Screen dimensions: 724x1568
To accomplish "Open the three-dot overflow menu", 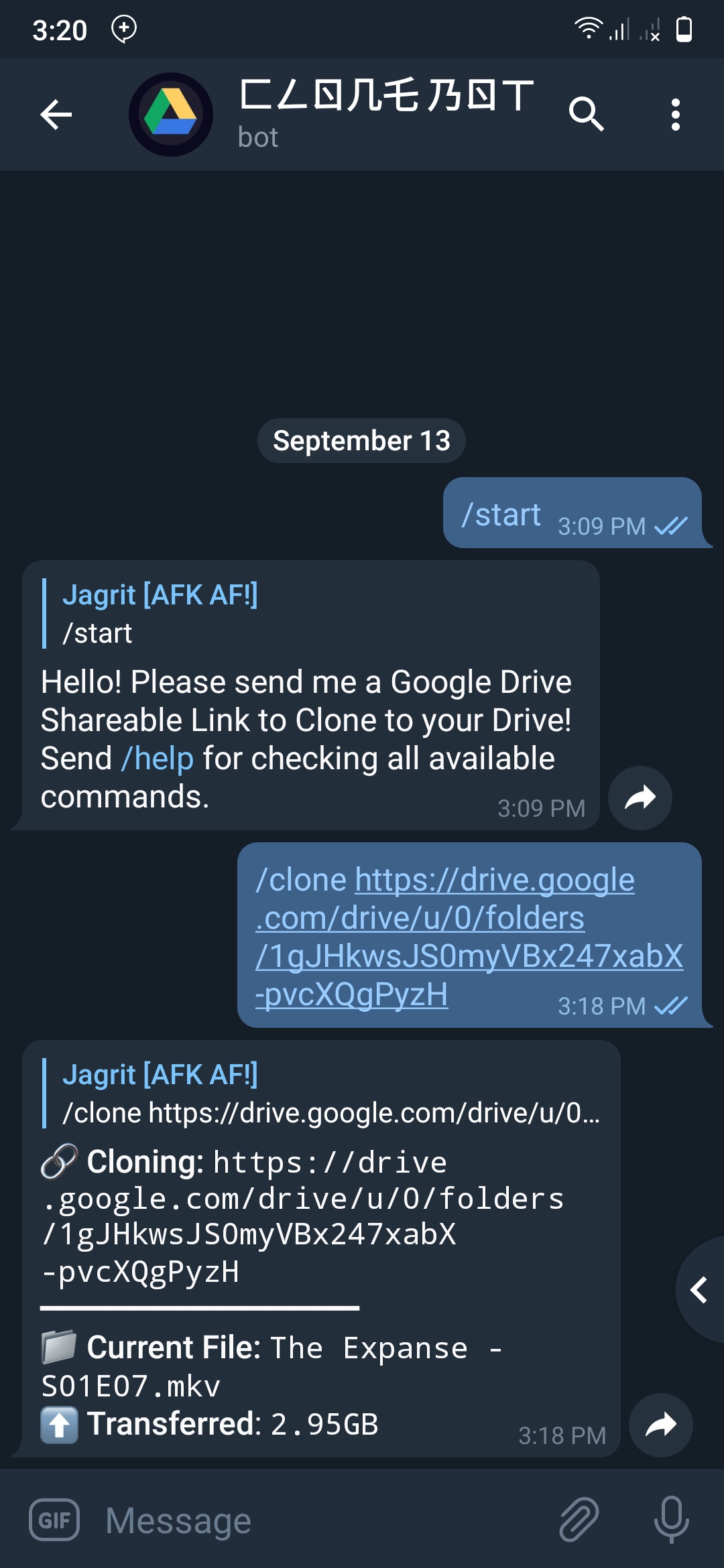I will (675, 115).
